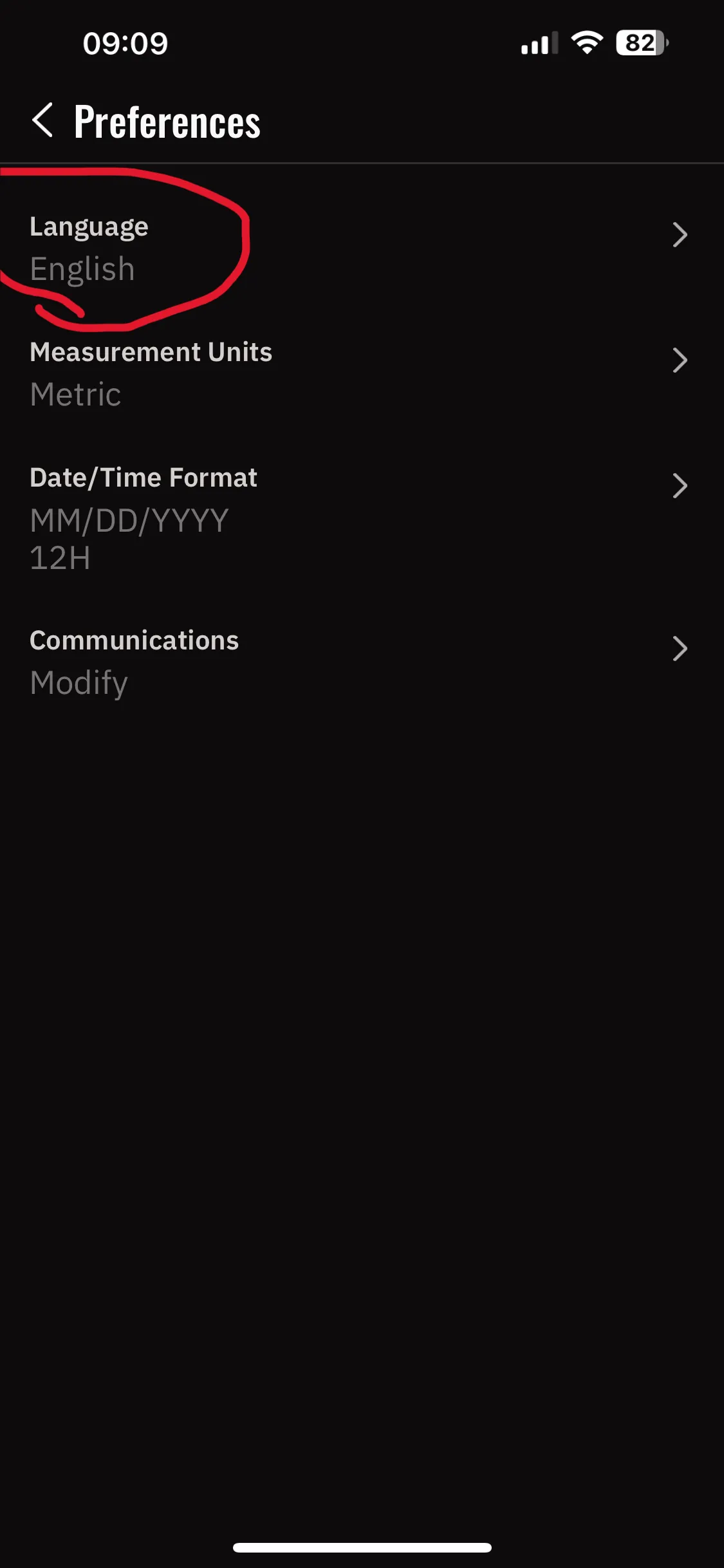Open Communications preferences

[x=360, y=660]
